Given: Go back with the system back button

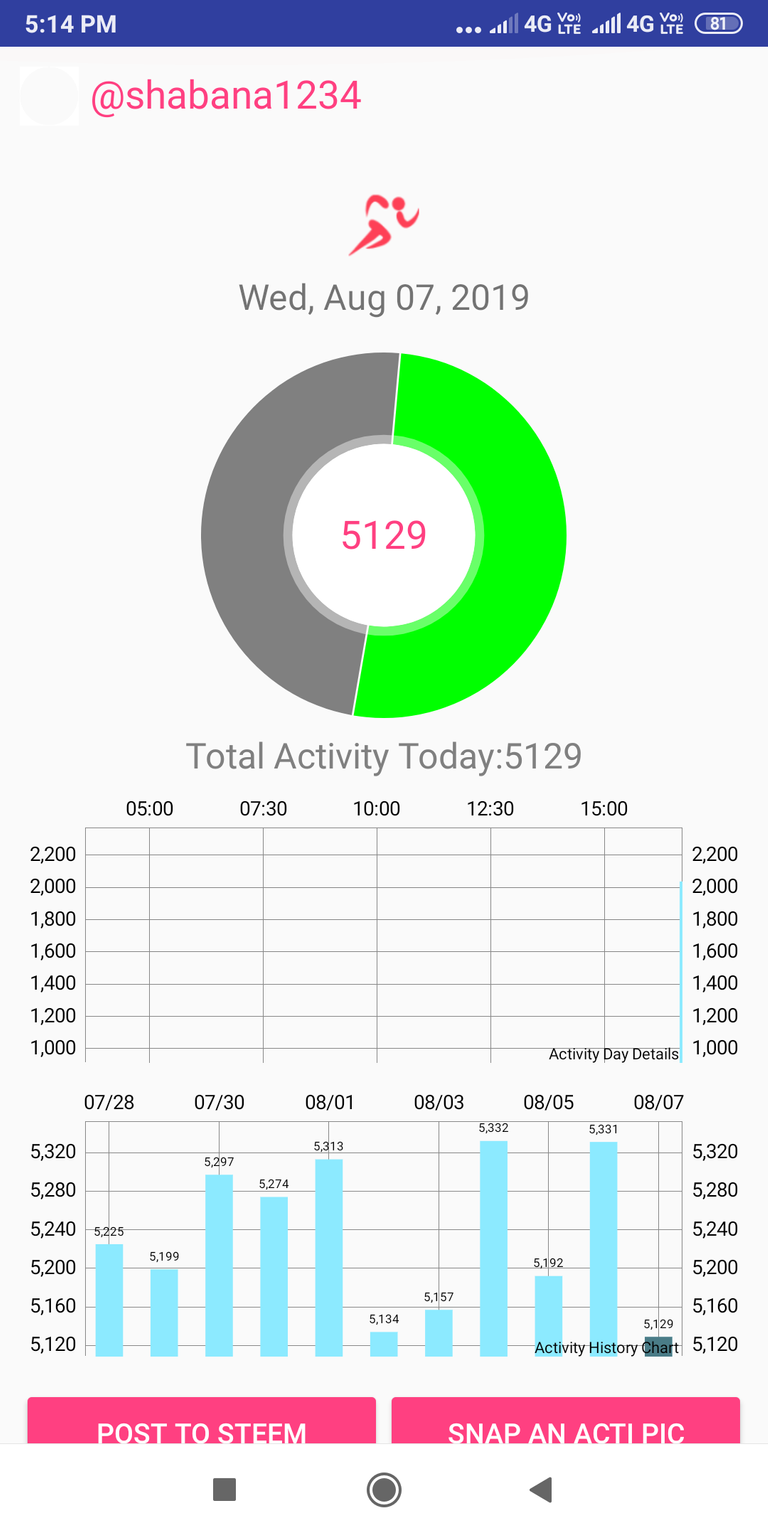Looking at the screenshot, I should point(541,1490).
